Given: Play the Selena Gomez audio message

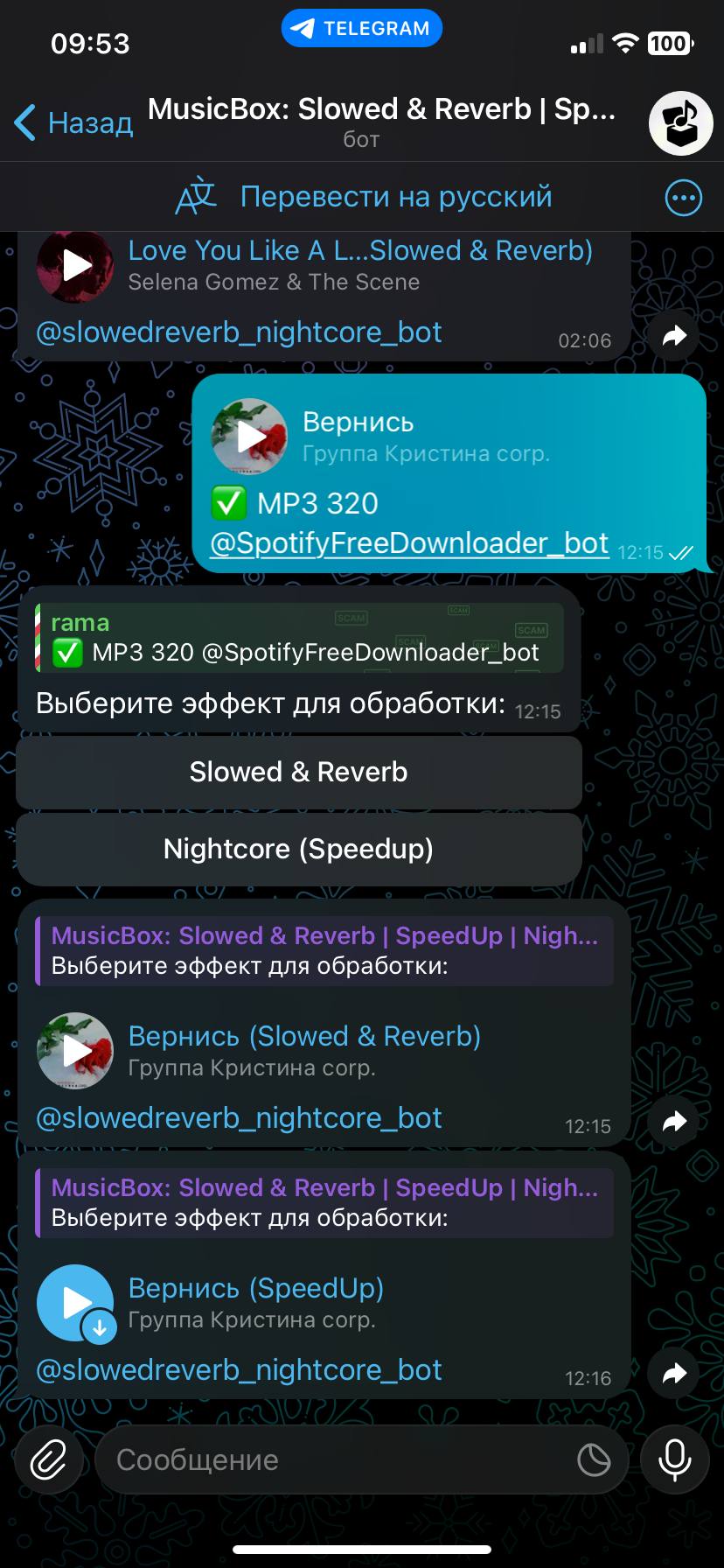Looking at the screenshot, I should [x=76, y=265].
